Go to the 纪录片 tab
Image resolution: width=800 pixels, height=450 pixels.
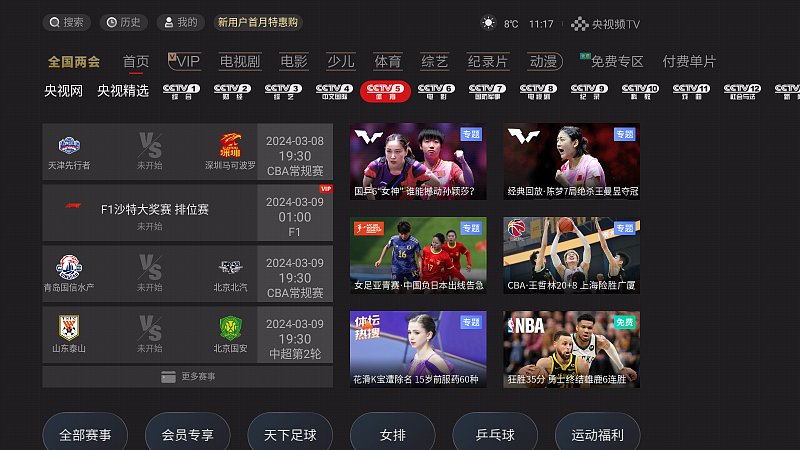point(488,61)
